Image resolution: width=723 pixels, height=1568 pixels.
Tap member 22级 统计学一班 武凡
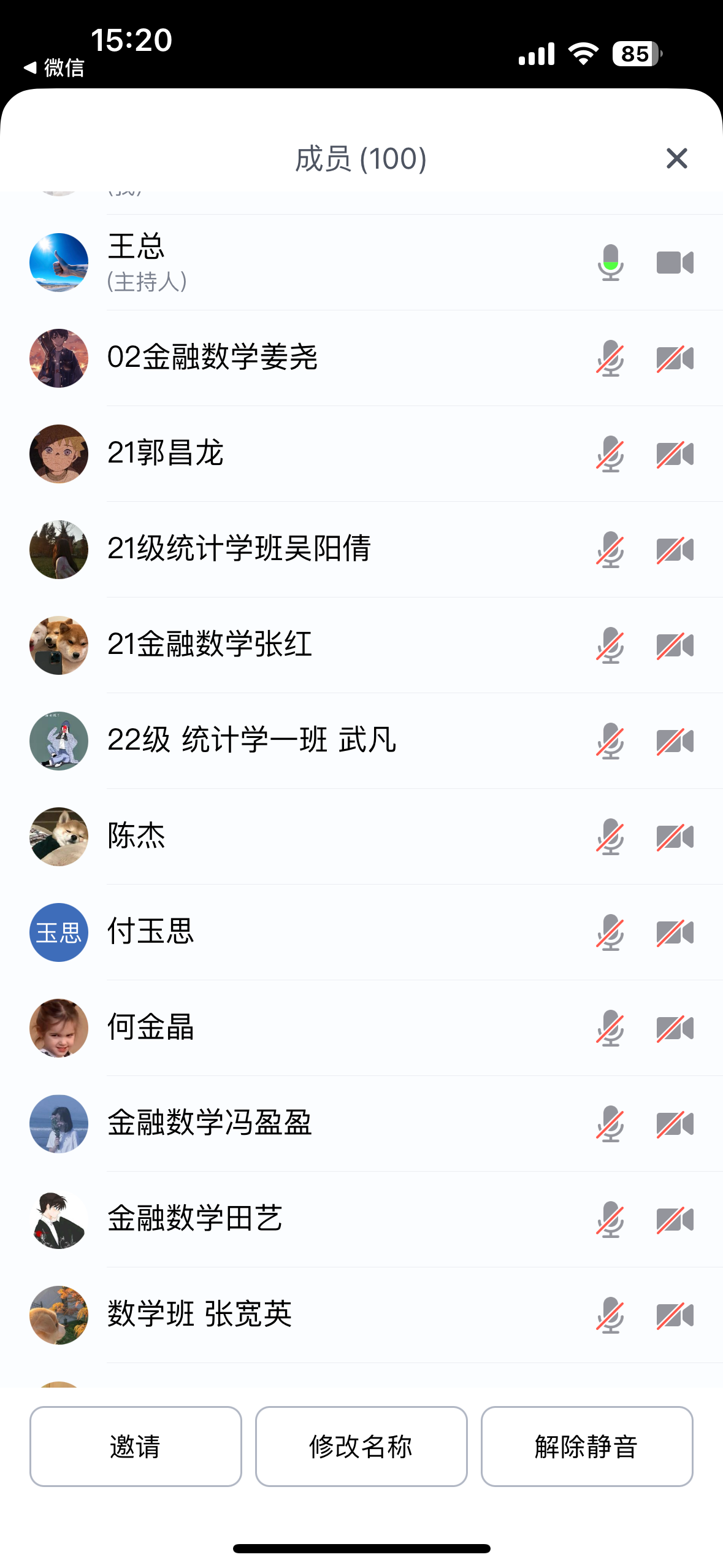[251, 740]
